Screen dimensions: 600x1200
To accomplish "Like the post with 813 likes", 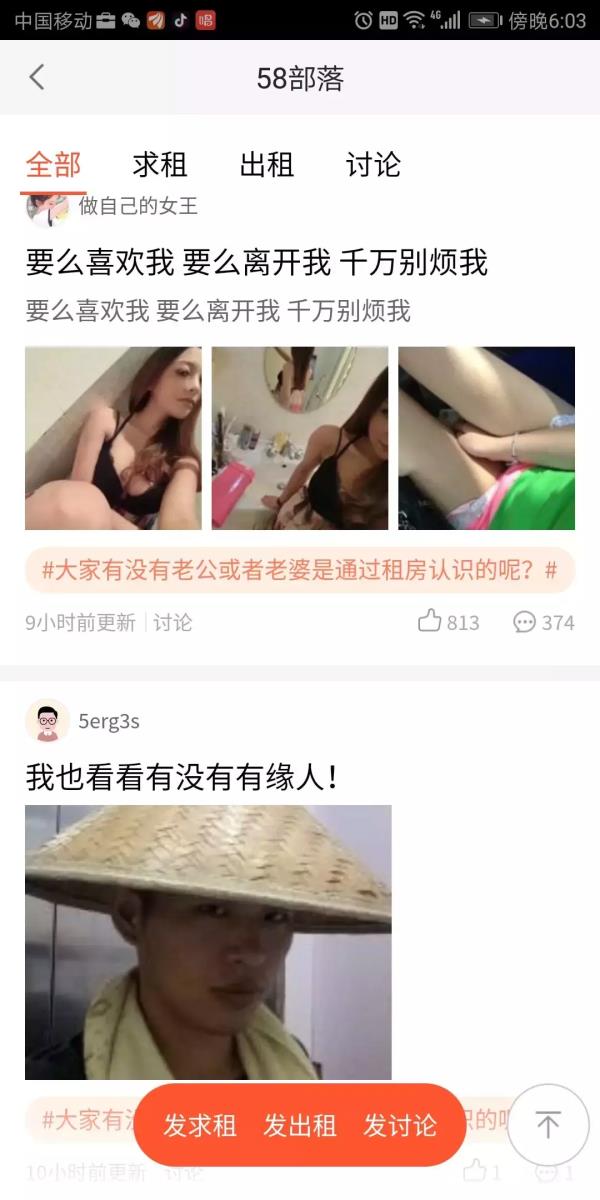I will click(448, 622).
